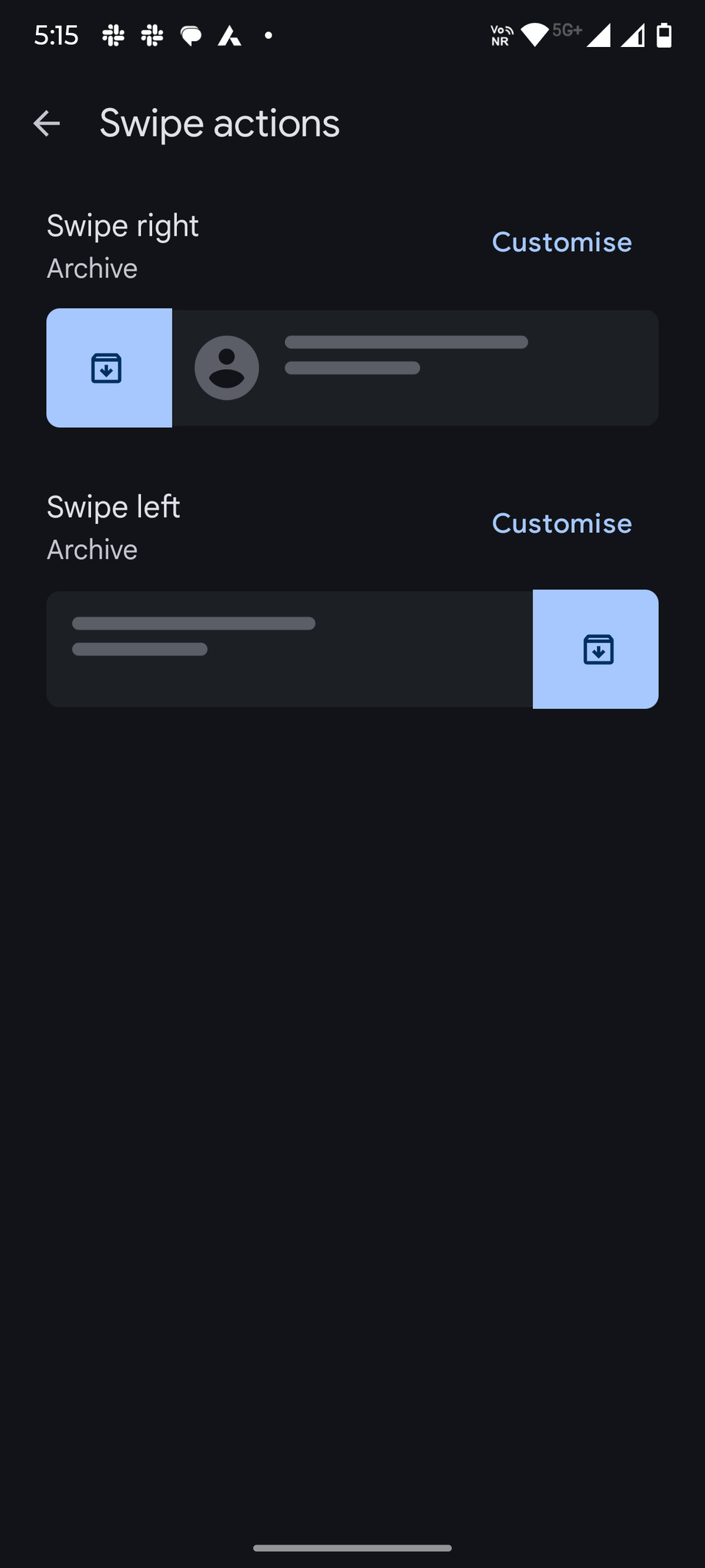Tap the Arc notification icon in the status bar

point(229,35)
